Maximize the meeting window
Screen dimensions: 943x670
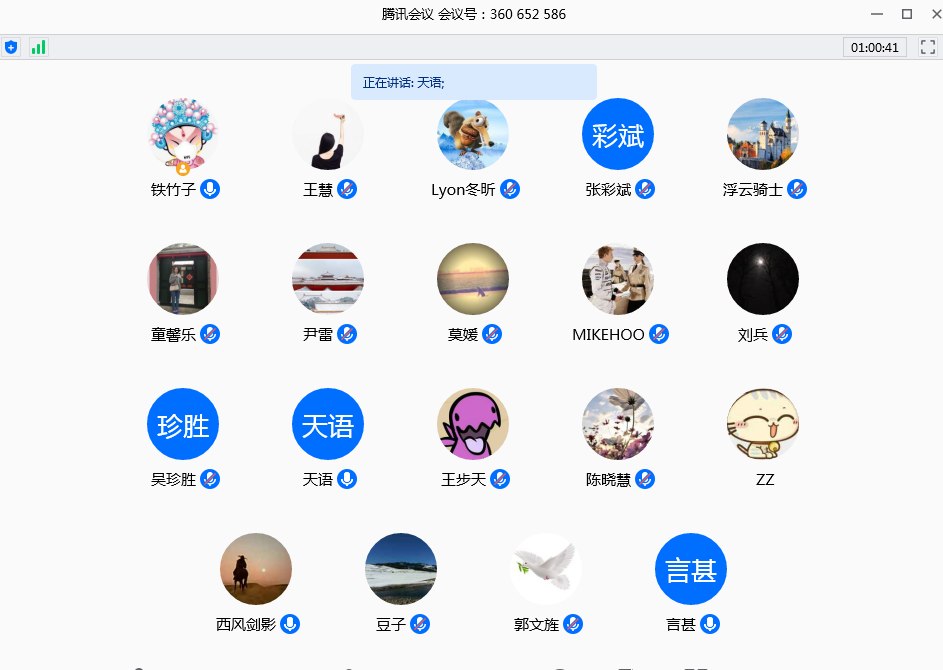[906, 14]
